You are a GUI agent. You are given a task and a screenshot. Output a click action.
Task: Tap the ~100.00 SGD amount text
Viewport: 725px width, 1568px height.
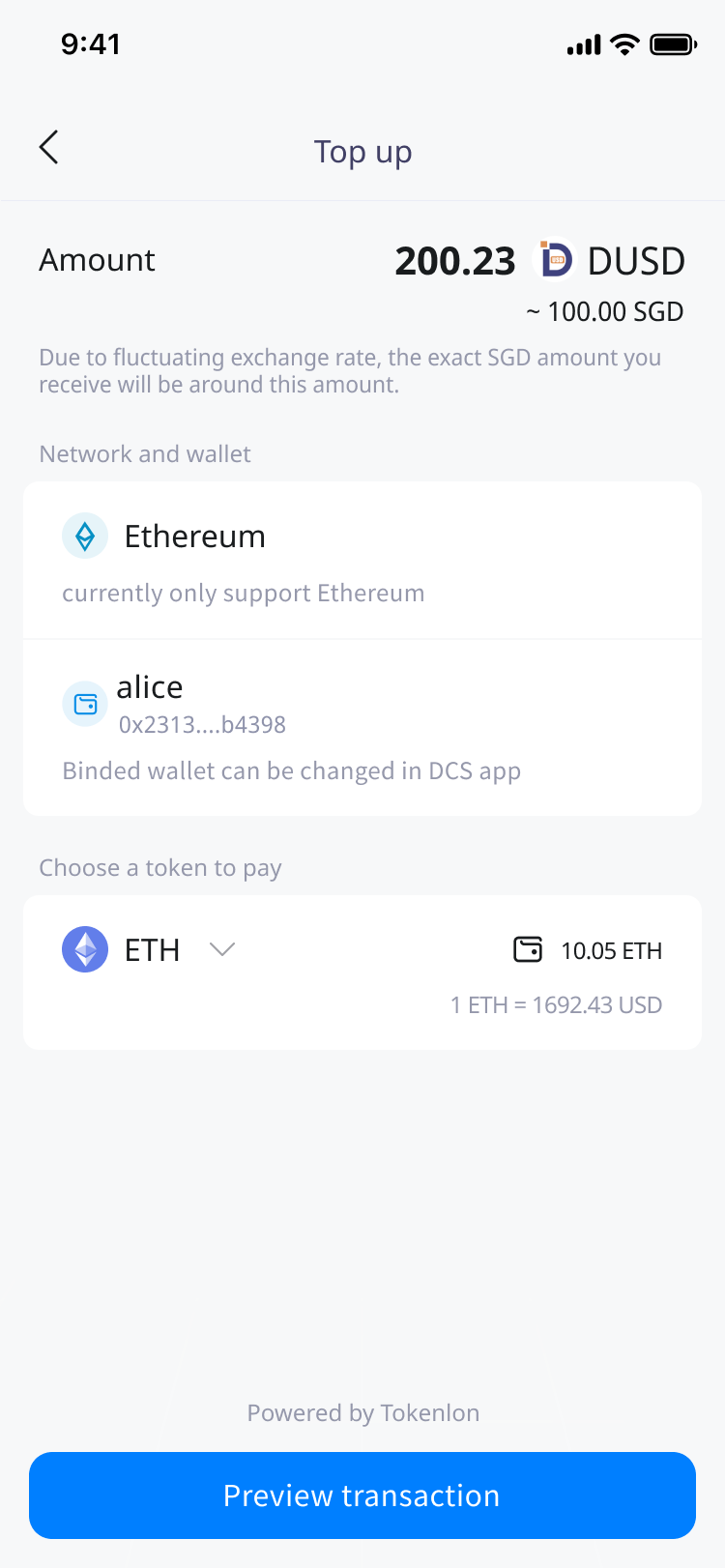tap(604, 311)
